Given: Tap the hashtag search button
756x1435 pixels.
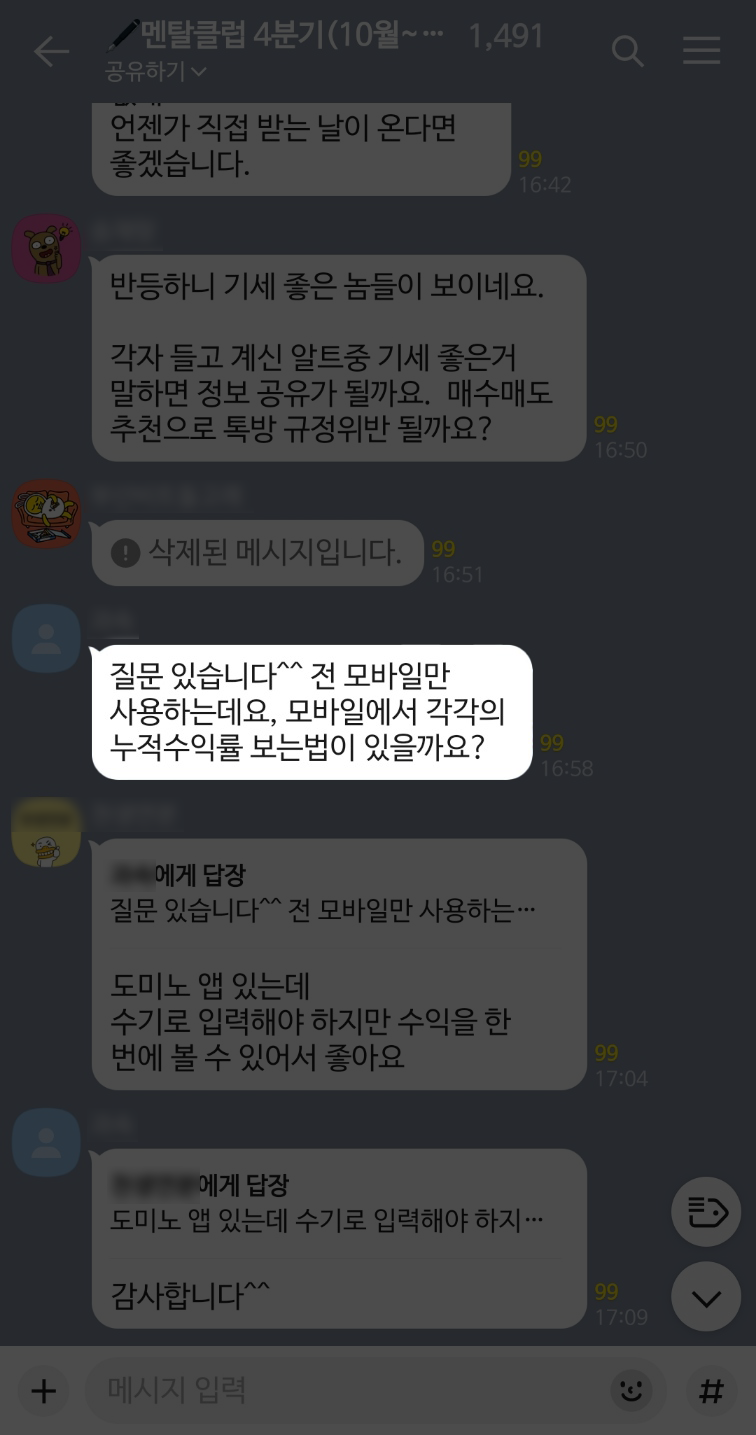Looking at the screenshot, I should tap(711, 1390).
